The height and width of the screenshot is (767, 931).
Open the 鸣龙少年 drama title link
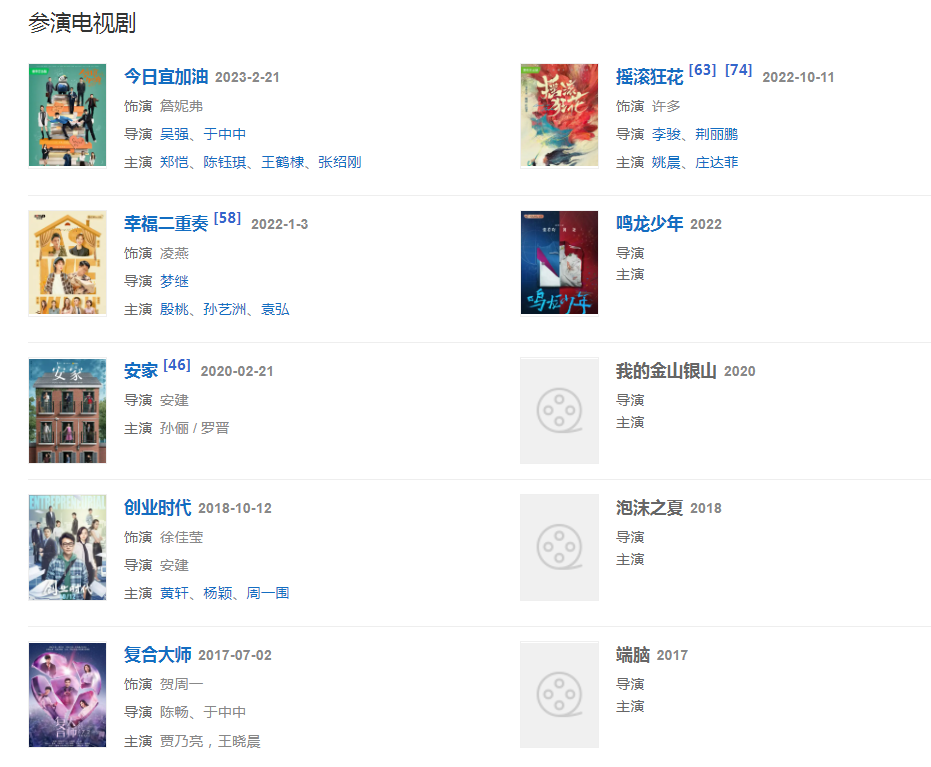(x=649, y=224)
